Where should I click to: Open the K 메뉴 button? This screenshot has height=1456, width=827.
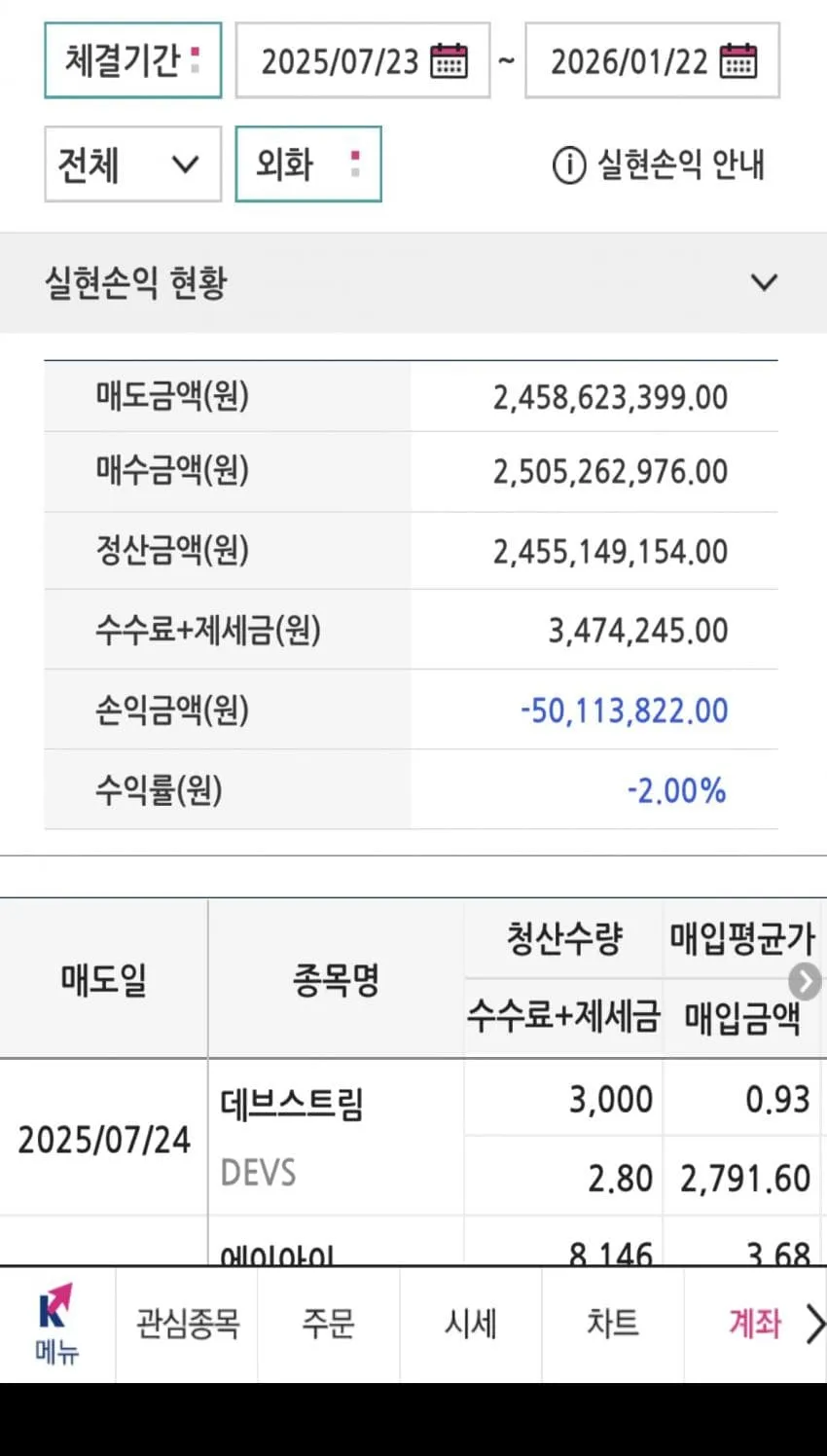56,1324
